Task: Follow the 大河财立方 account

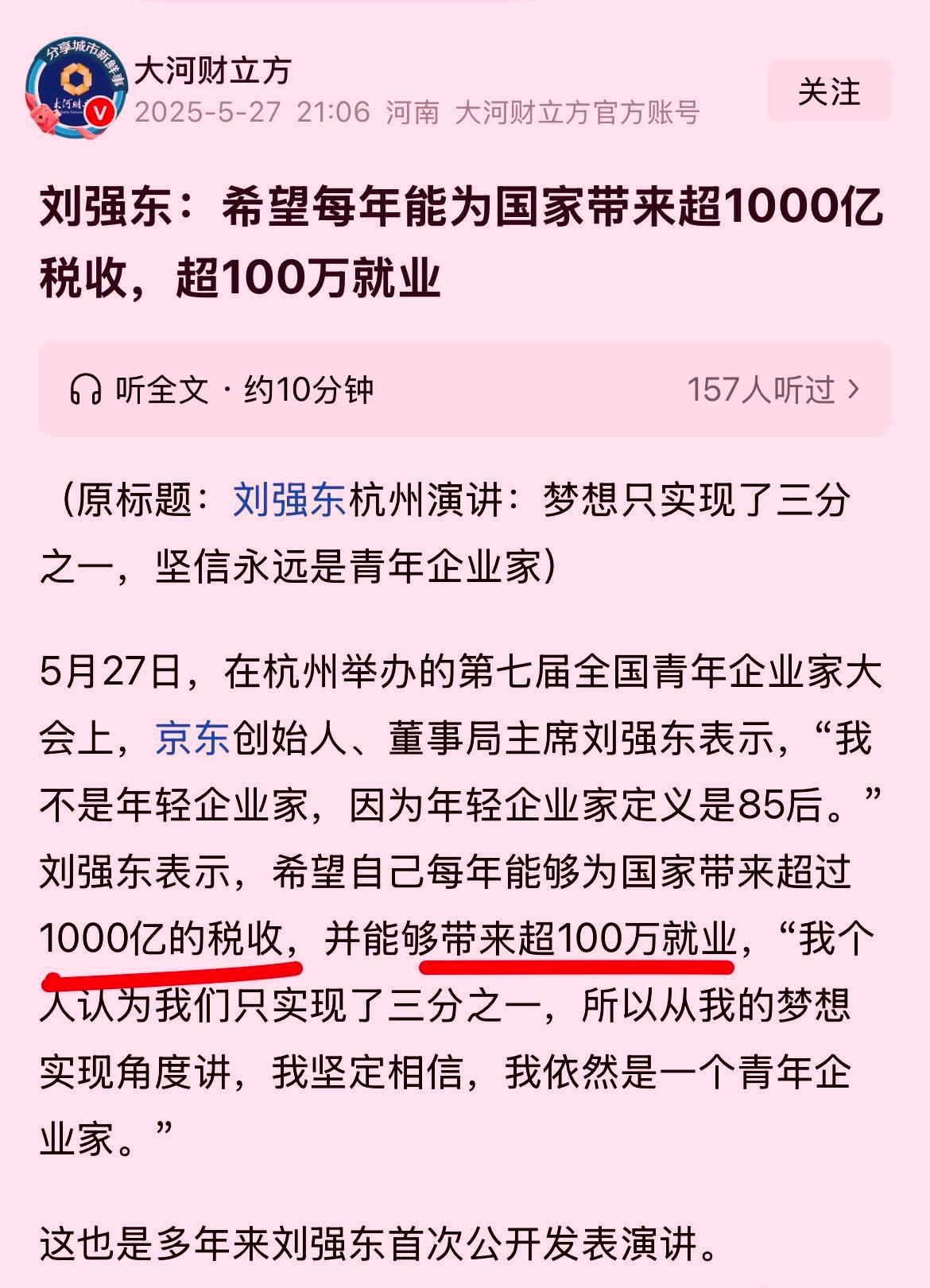Action: pos(829,91)
